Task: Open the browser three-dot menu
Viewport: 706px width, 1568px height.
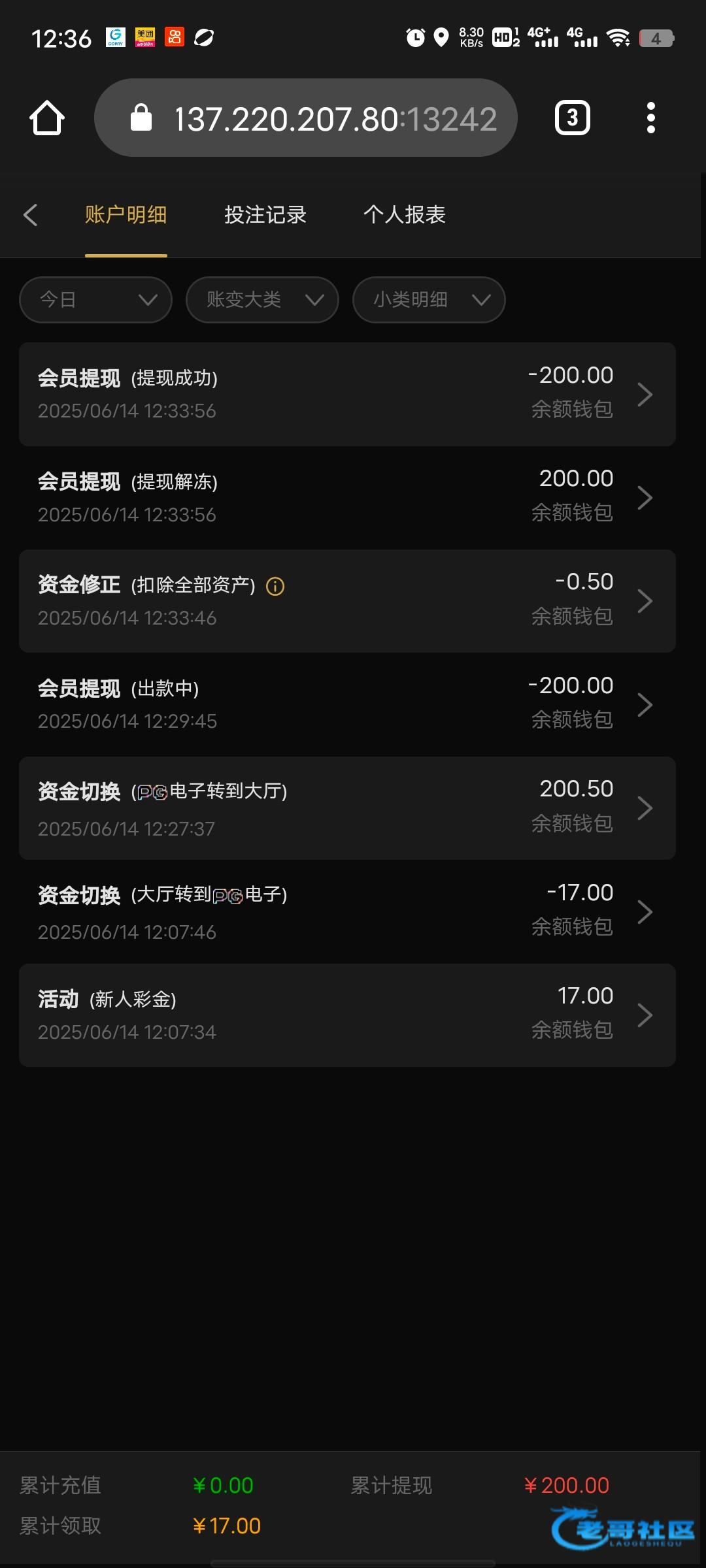Action: tap(650, 118)
